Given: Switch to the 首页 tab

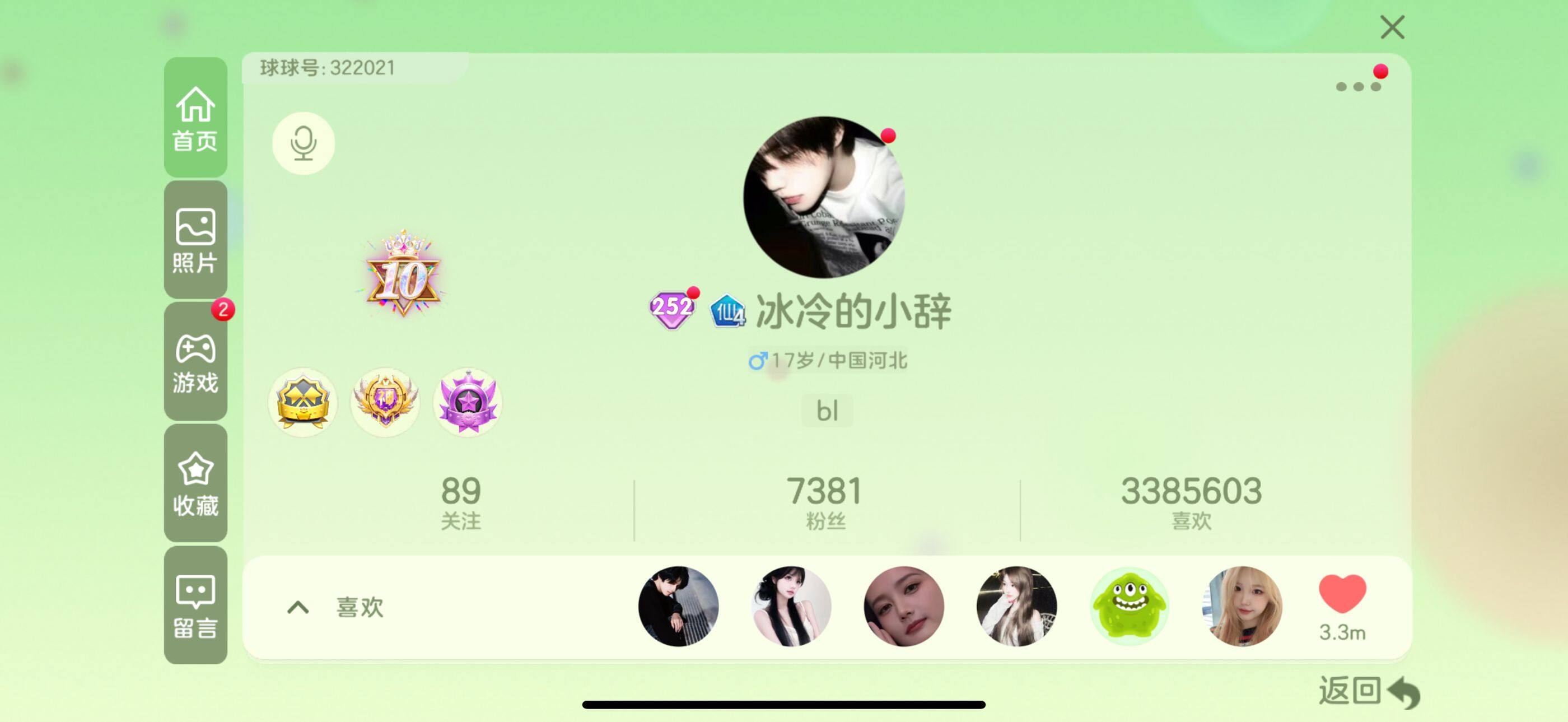Looking at the screenshot, I should click(195, 118).
